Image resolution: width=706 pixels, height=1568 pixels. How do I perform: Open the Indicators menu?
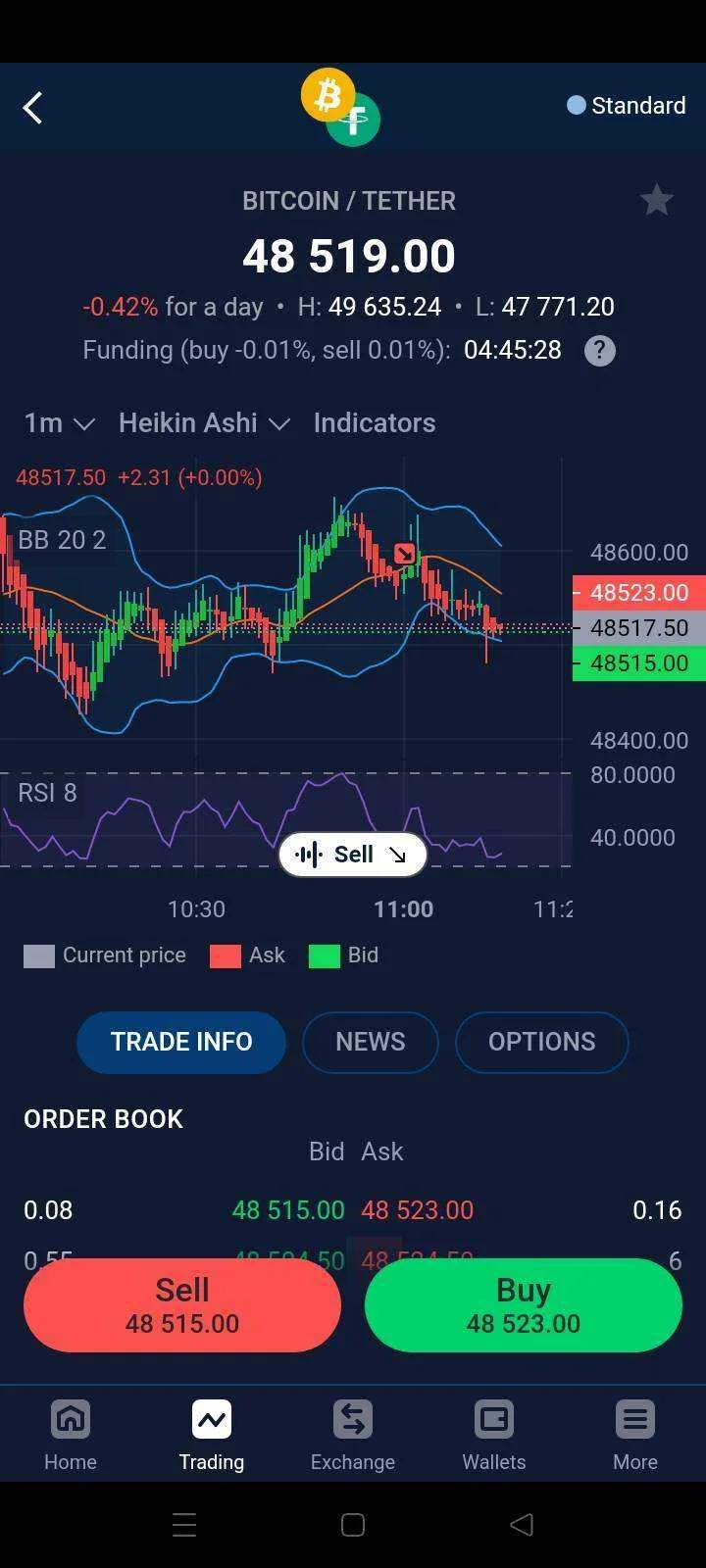pos(375,423)
